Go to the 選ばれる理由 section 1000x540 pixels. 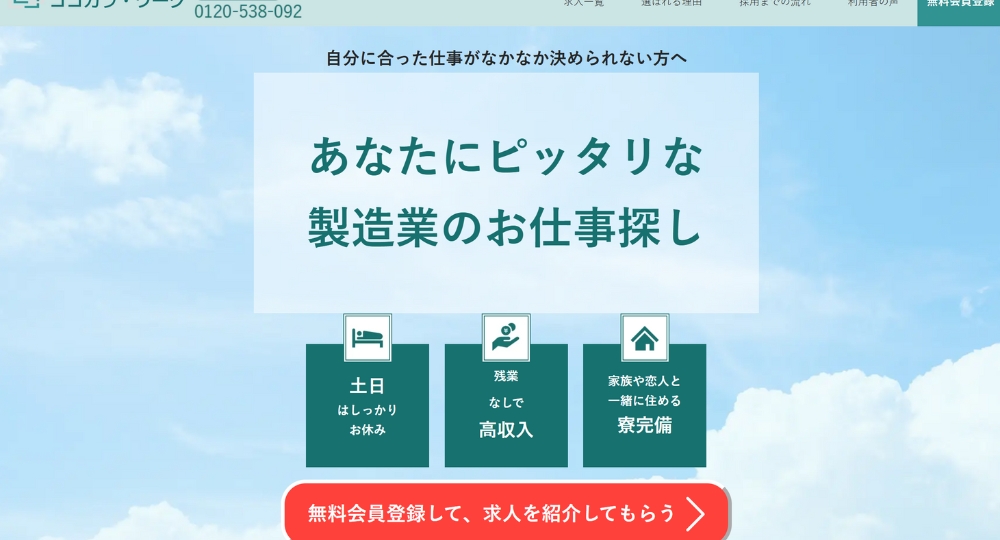click(x=672, y=3)
